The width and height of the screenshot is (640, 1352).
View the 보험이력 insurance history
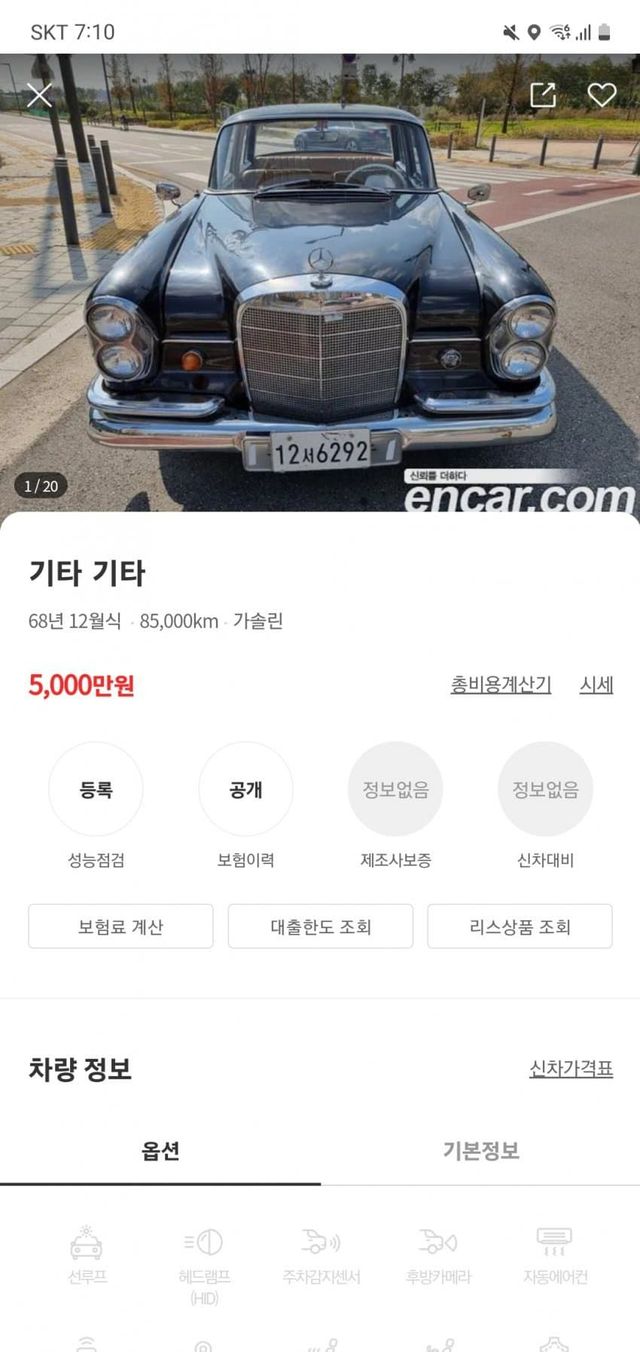[x=246, y=790]
